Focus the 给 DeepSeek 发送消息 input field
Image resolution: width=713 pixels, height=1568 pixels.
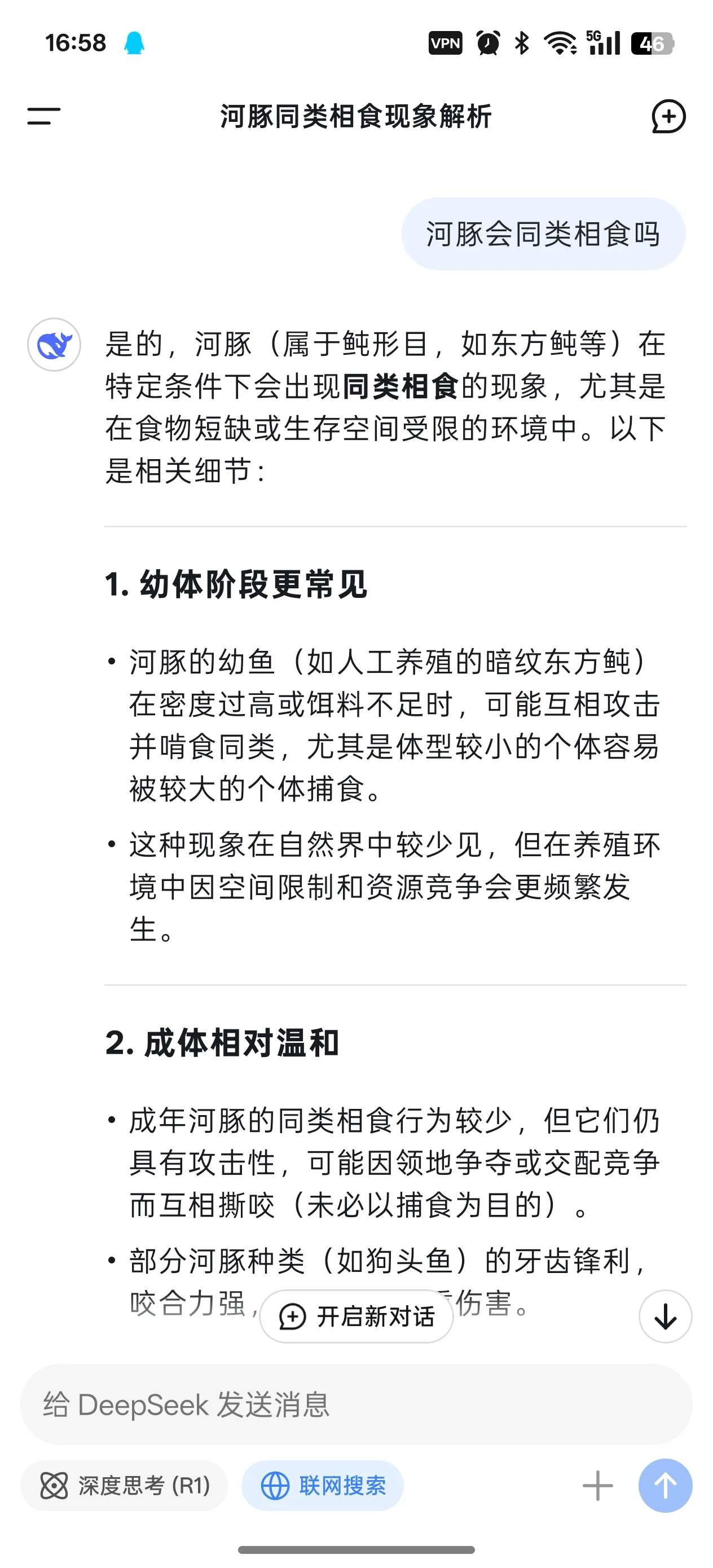click(356, 1405)
